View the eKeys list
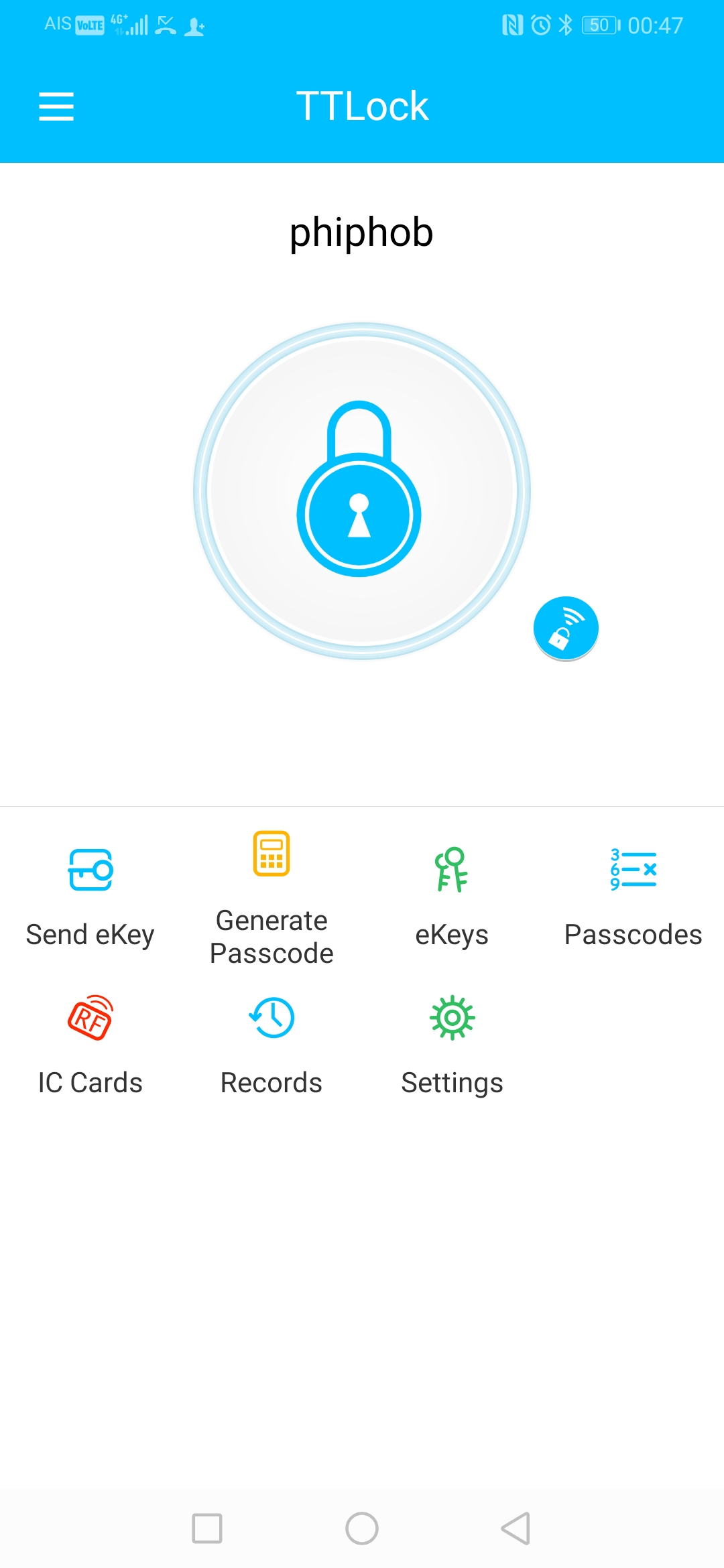724x1568 pixels. pos(452,898)
